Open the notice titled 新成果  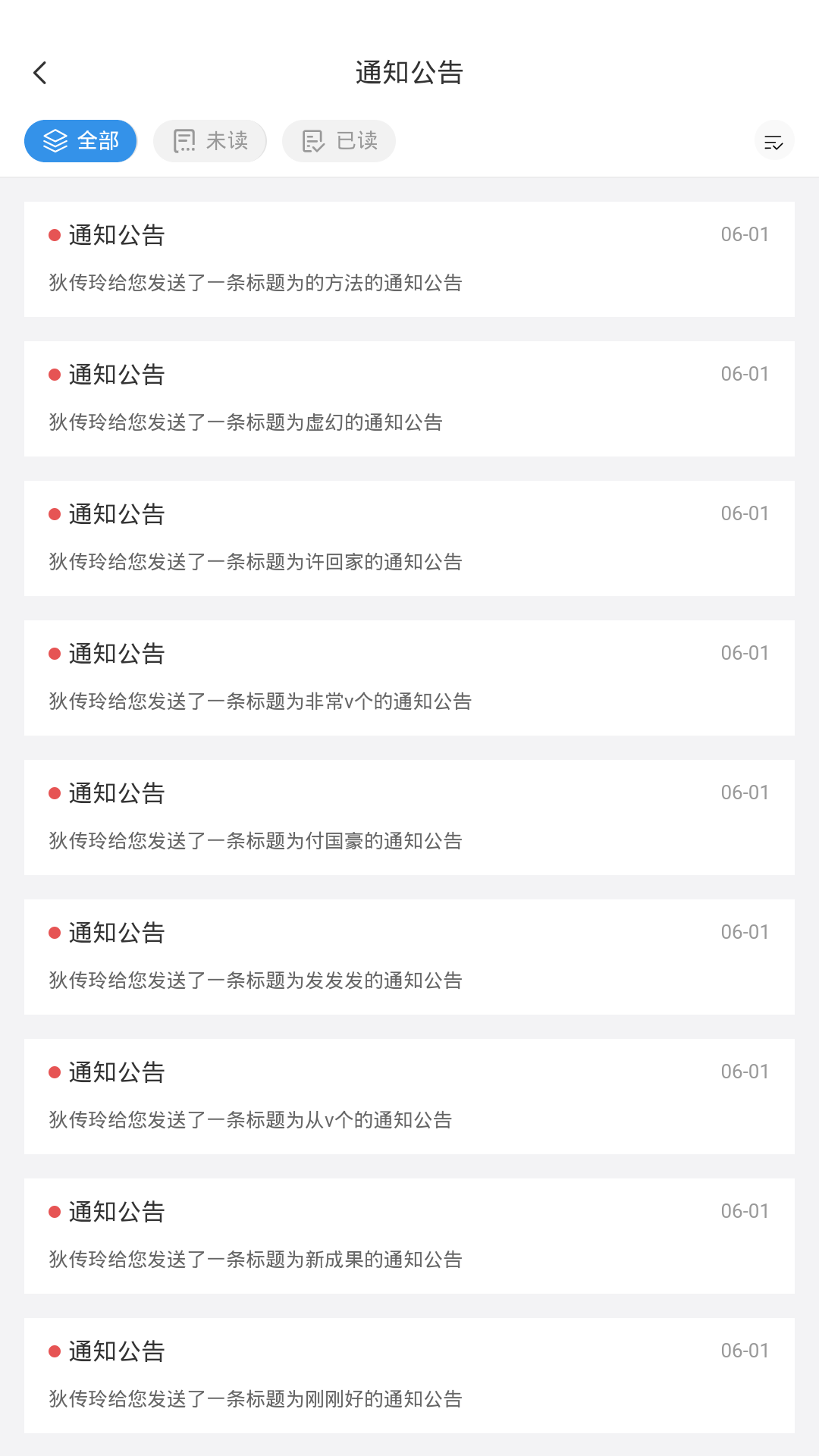(409, 1236)
